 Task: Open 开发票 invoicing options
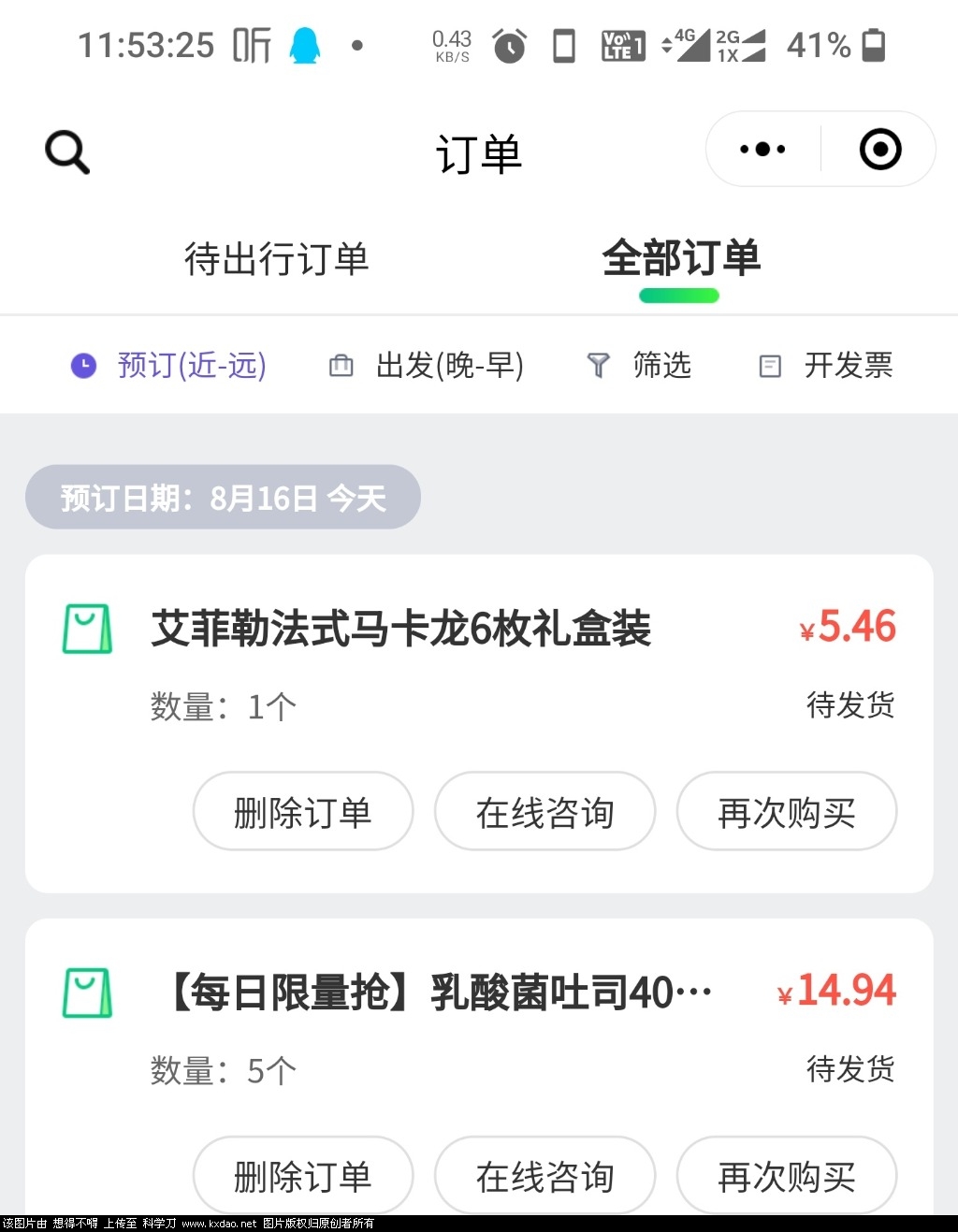tap(849, 366)
